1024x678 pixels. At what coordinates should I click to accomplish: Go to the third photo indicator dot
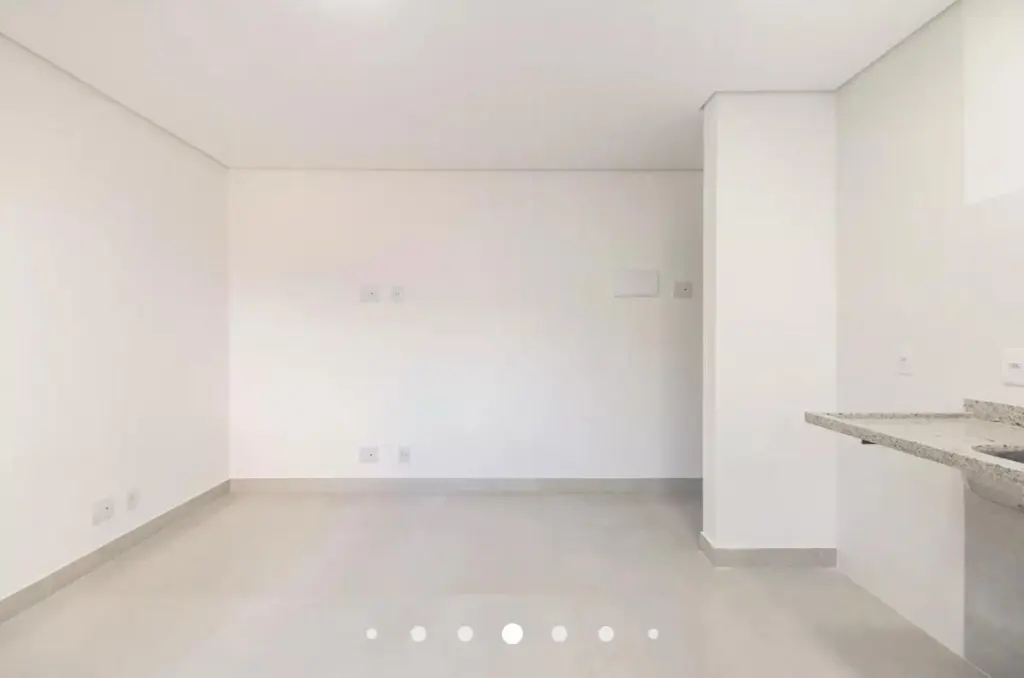tap(465, 633)
